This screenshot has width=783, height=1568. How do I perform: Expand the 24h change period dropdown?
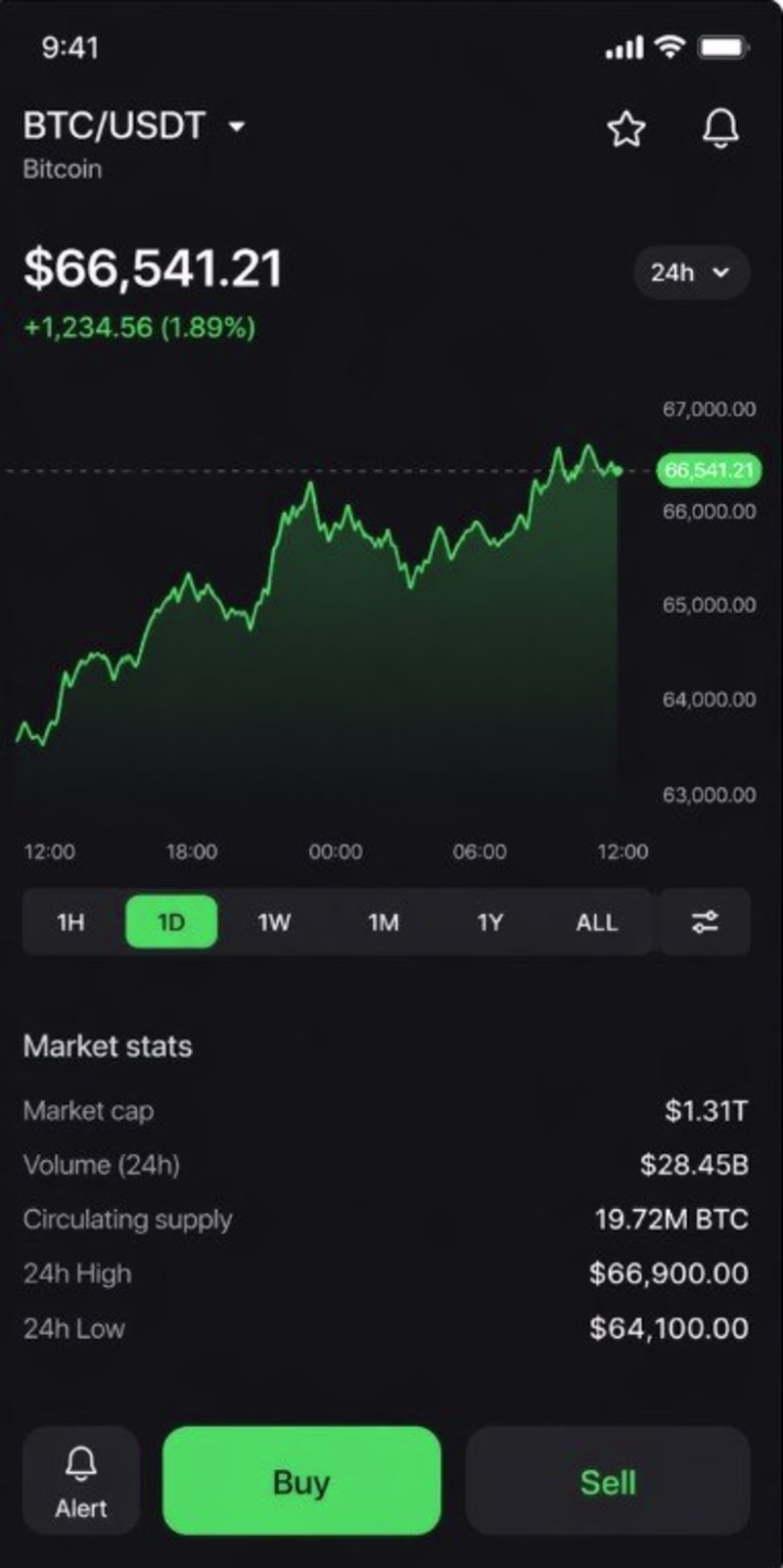pyautogui.click(x=691, y=272)
